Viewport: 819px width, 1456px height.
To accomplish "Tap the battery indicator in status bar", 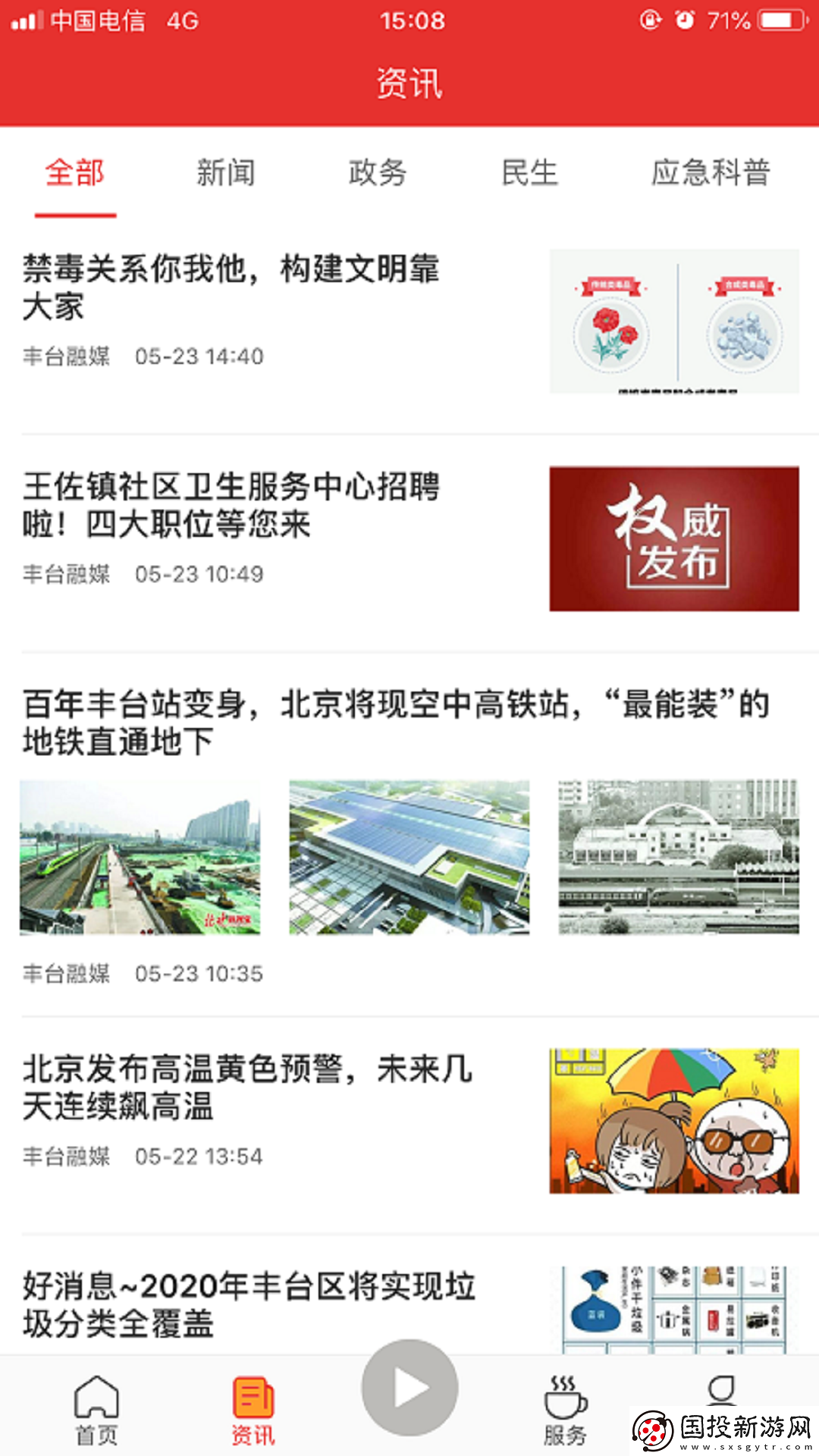I will coord(781,19).
